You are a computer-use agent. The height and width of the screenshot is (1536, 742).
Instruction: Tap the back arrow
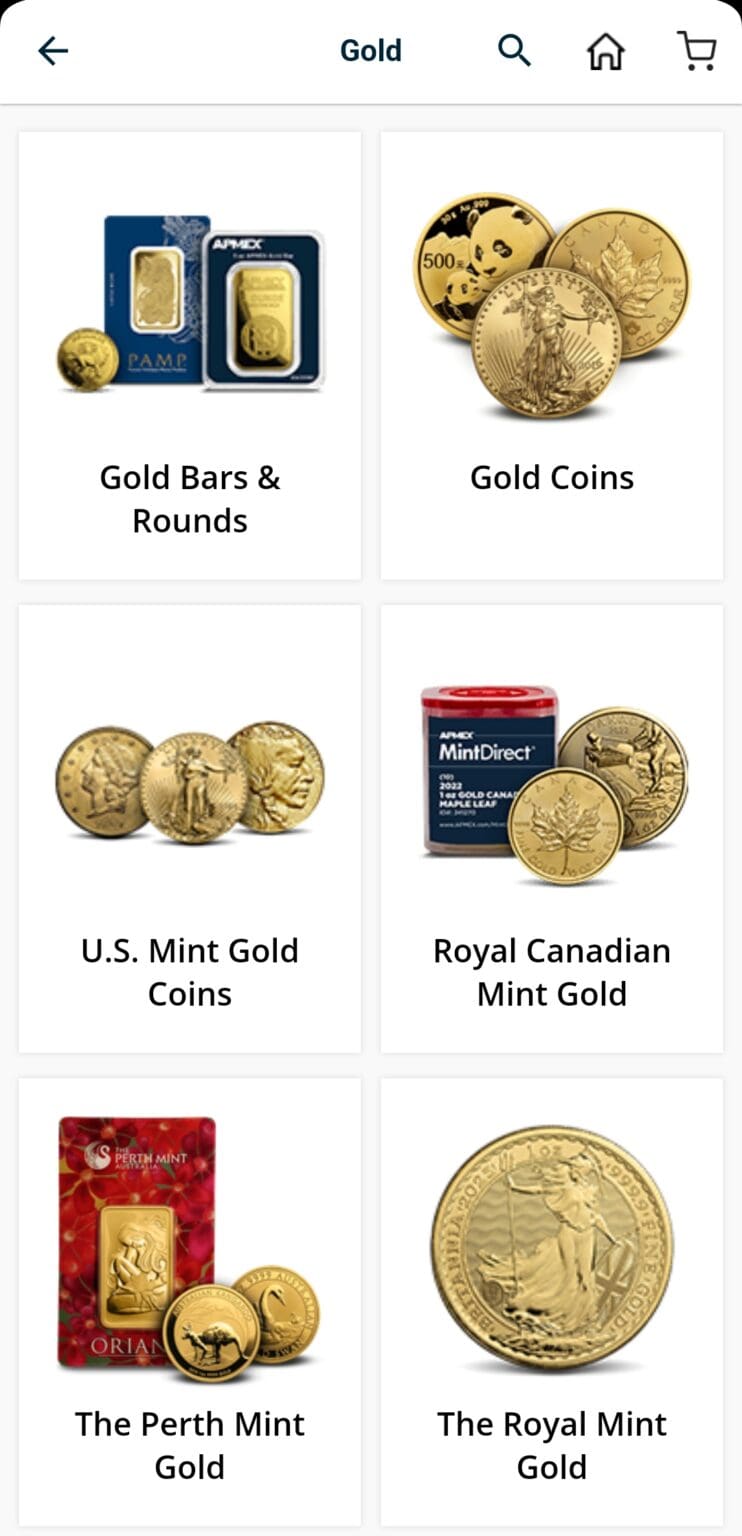(53, 50)
